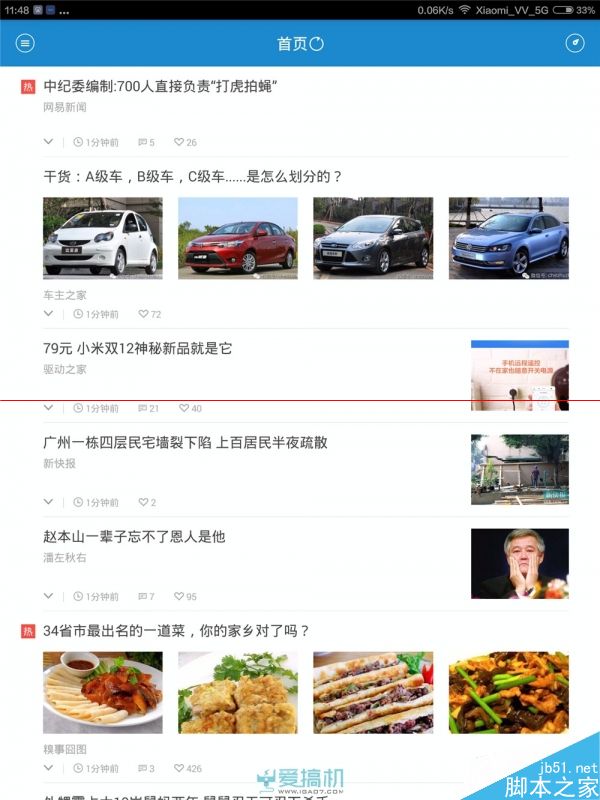Like the 车主之家 car classification article
Image resolution: width=600 pixels, height=800 pixels.
pos(150,314)
